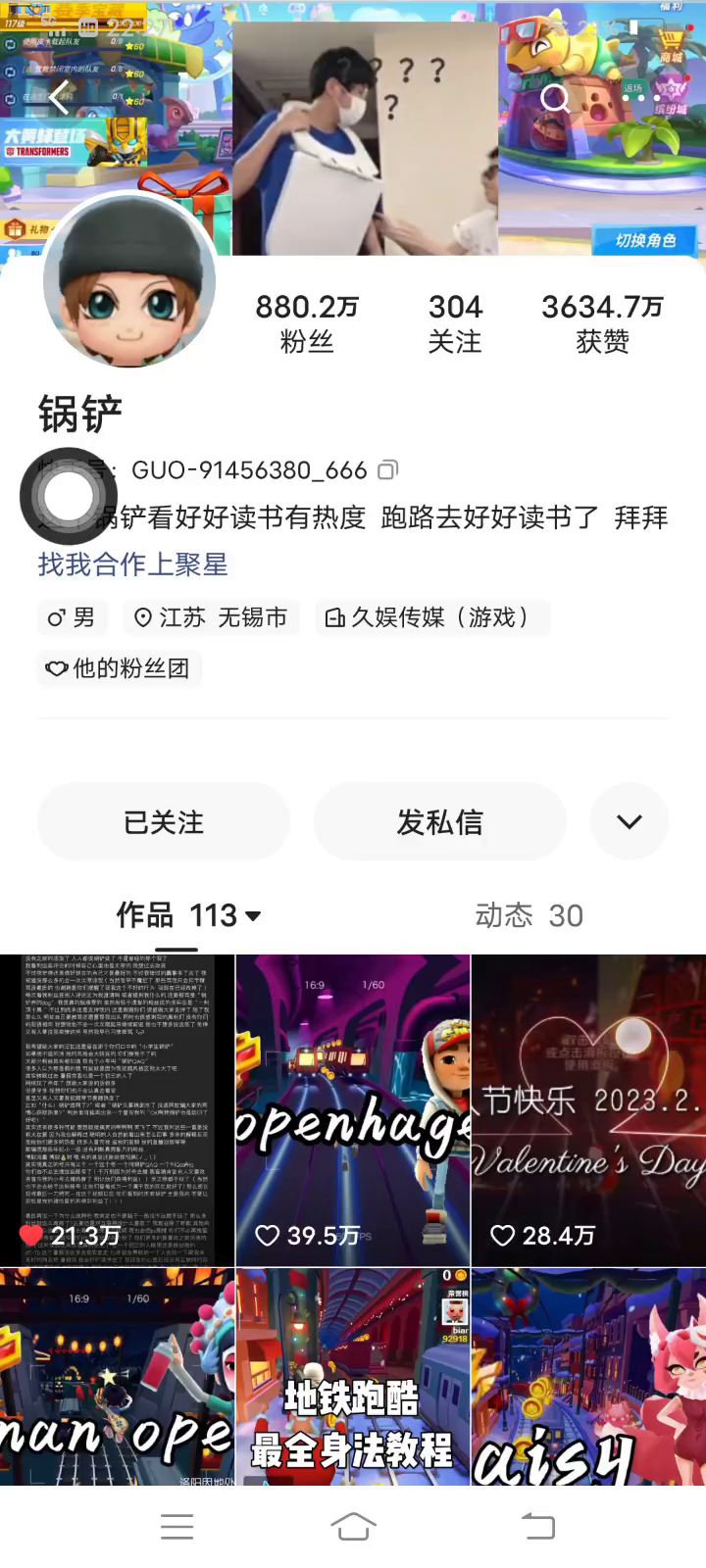Expand the recommended-accounts chevron button
Screen dimensions: 706x1568
630,822
